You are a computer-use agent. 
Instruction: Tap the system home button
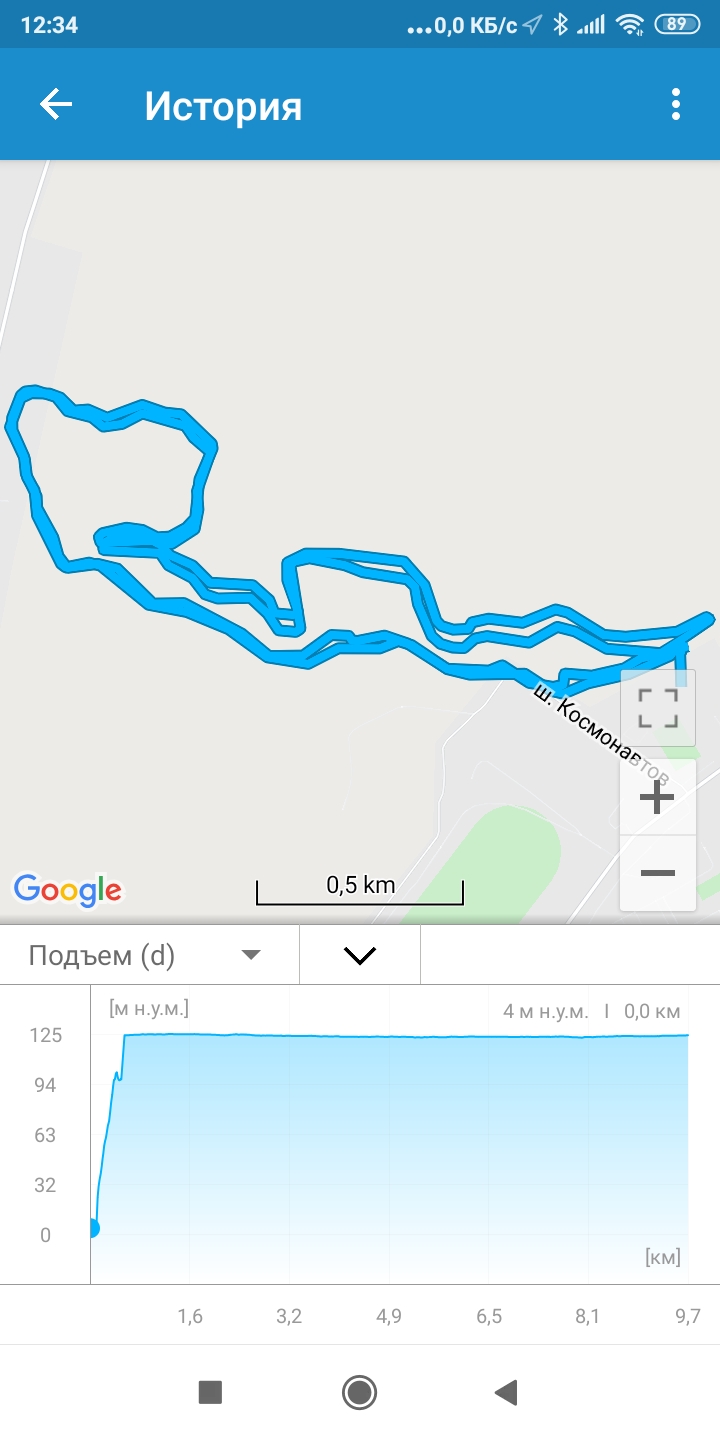(359, 1391)
